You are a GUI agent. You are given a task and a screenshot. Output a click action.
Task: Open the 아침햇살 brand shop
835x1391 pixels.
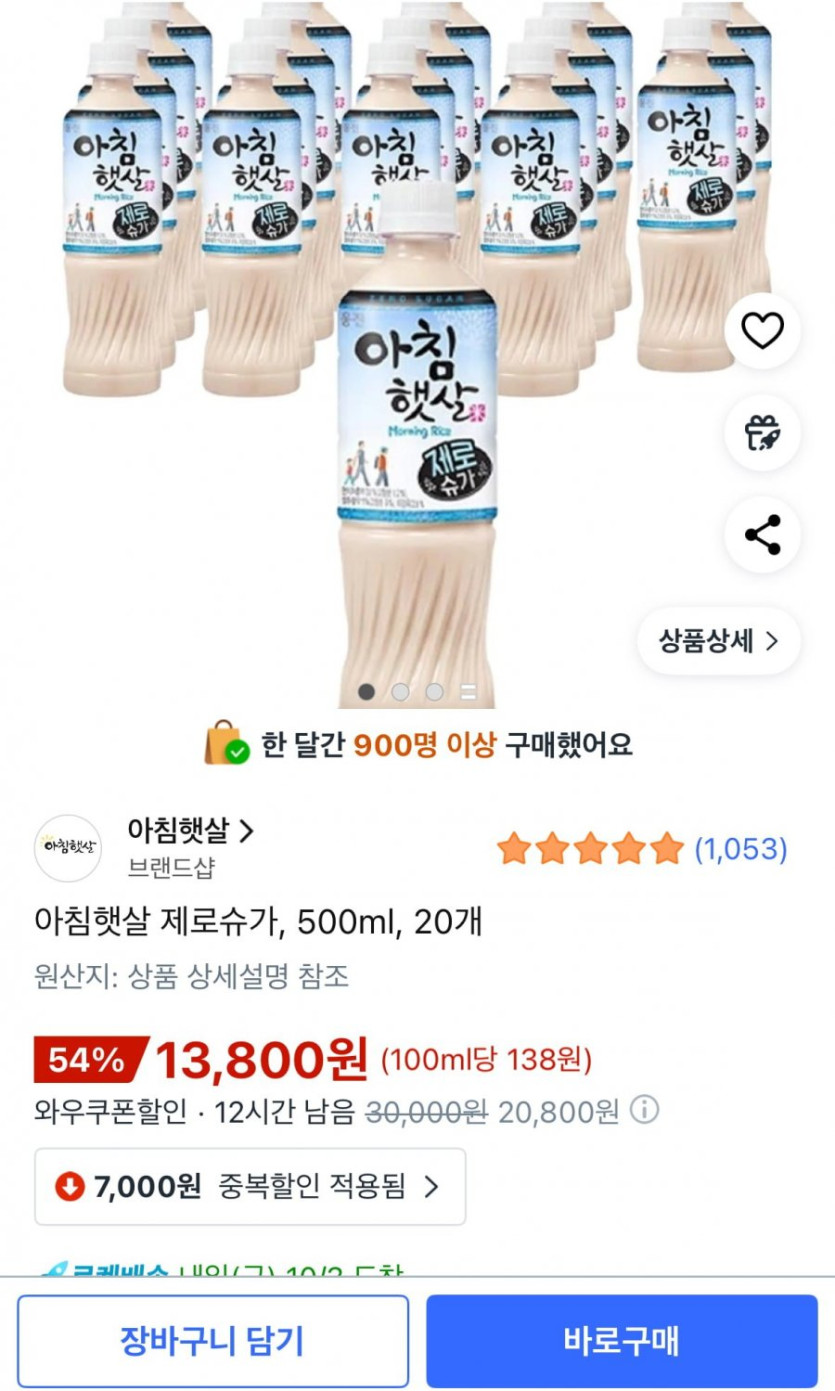point(190,830)
